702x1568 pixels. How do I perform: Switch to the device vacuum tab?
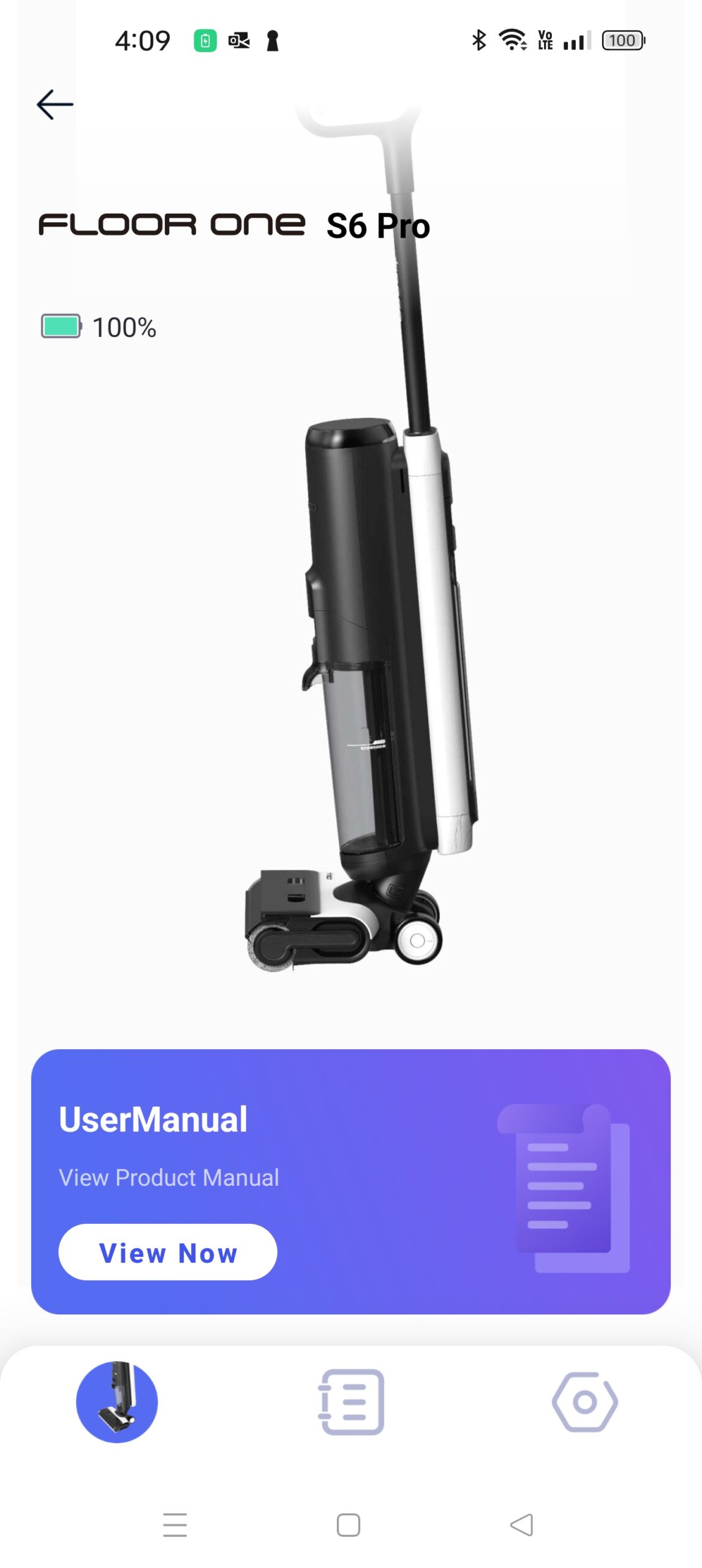117,1401
